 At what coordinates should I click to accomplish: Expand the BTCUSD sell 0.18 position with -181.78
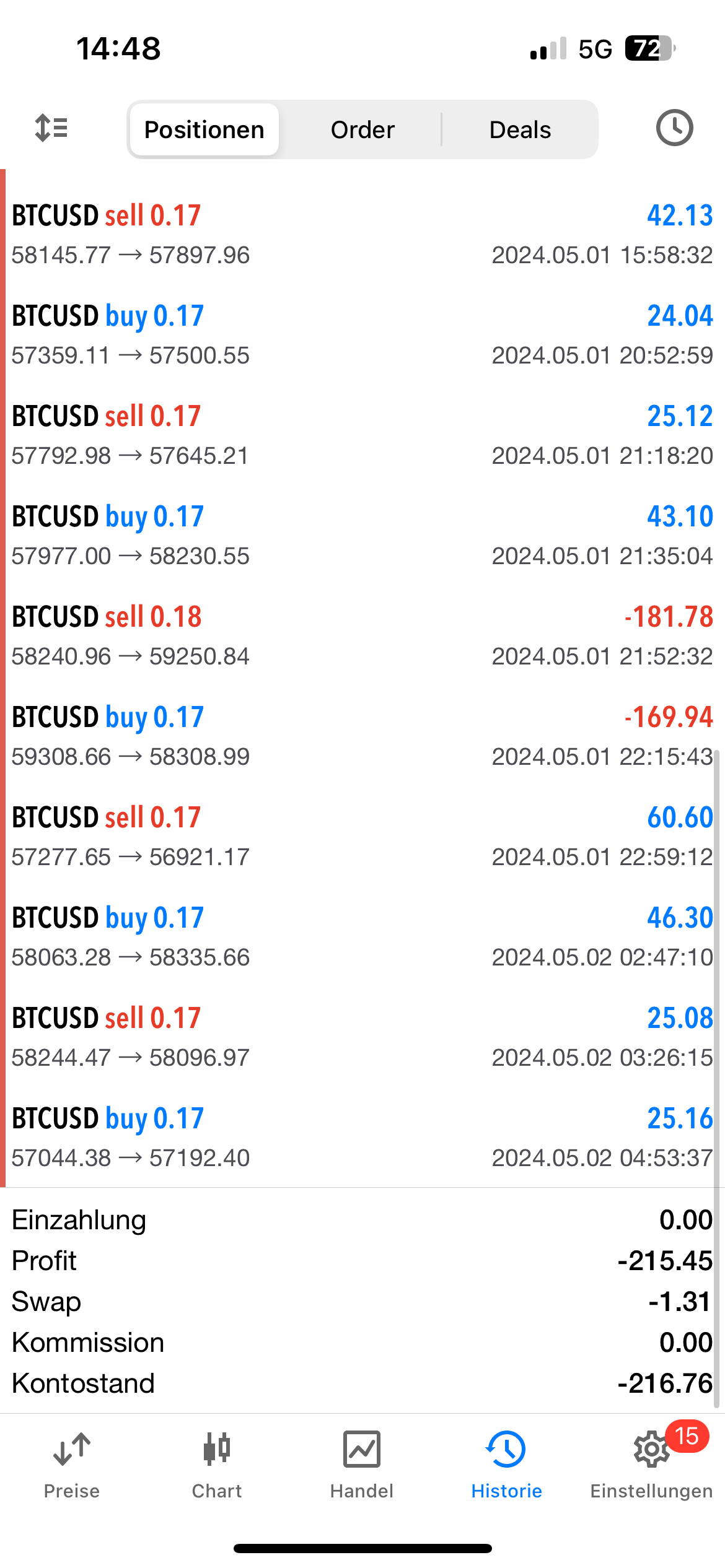click(362, 635)
